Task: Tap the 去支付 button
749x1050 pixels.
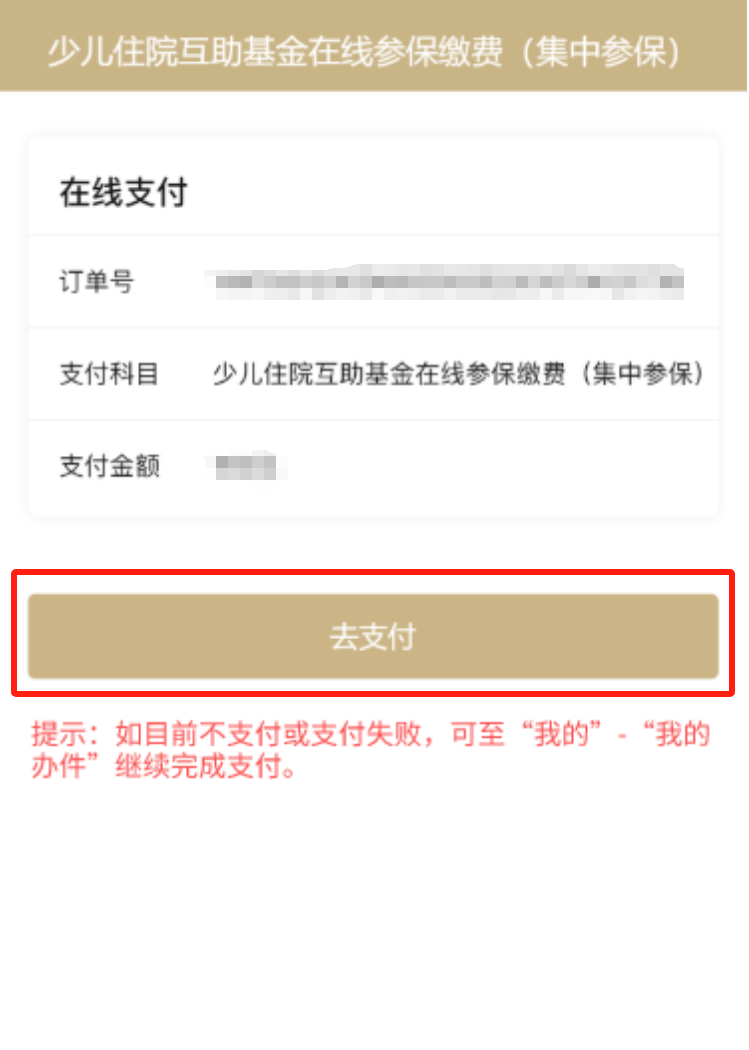Action: (373, 636)
